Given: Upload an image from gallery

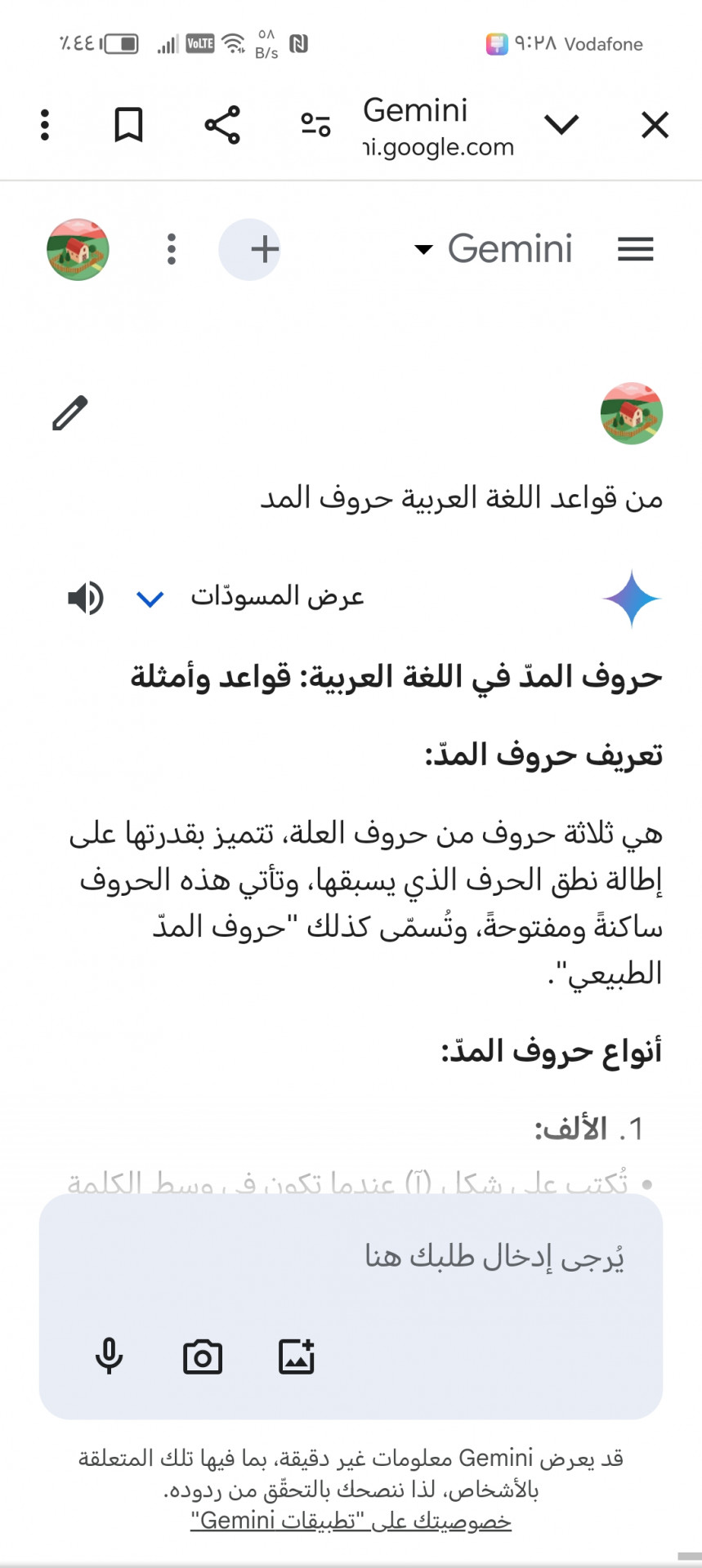Looking at the screenshot, I should point(296,1357).
